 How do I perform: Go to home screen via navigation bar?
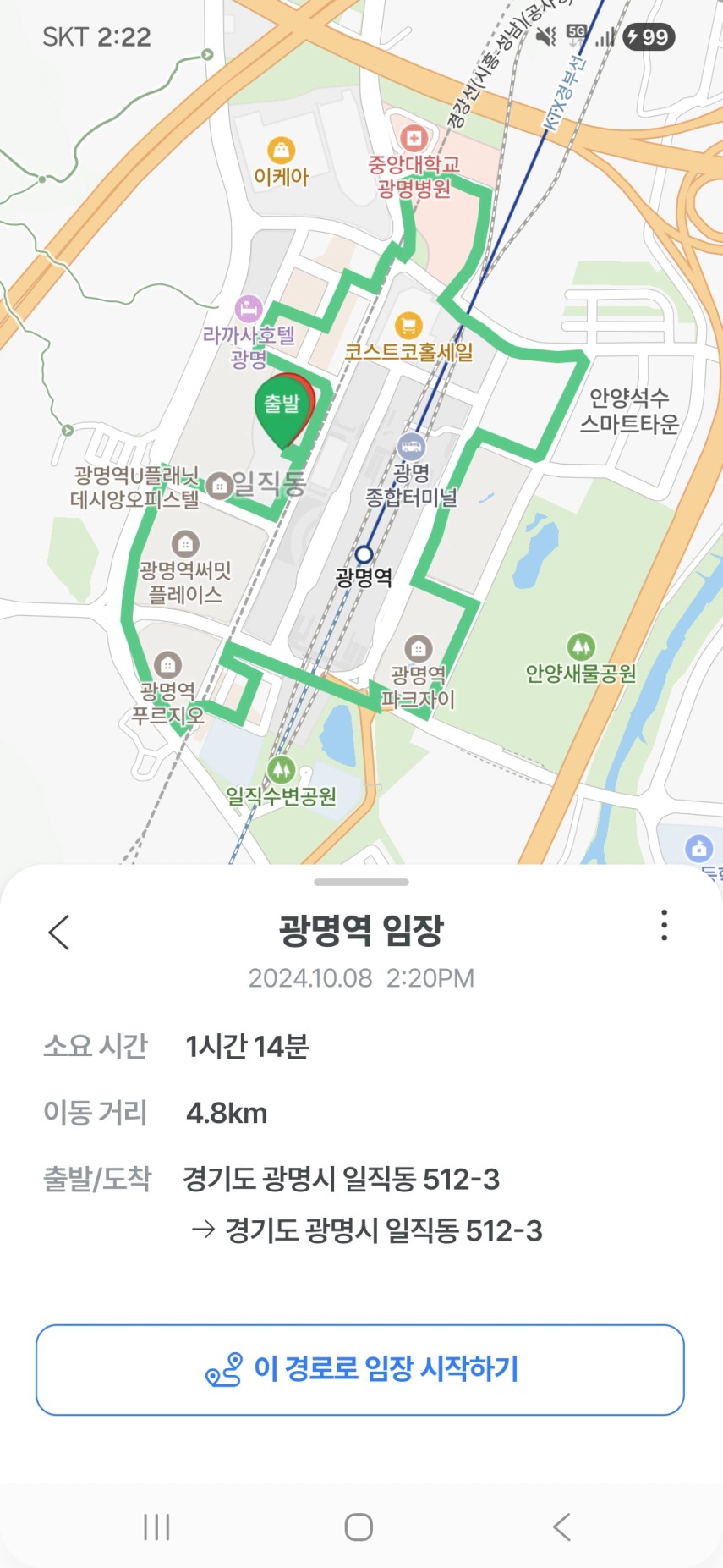[359, 1527]
